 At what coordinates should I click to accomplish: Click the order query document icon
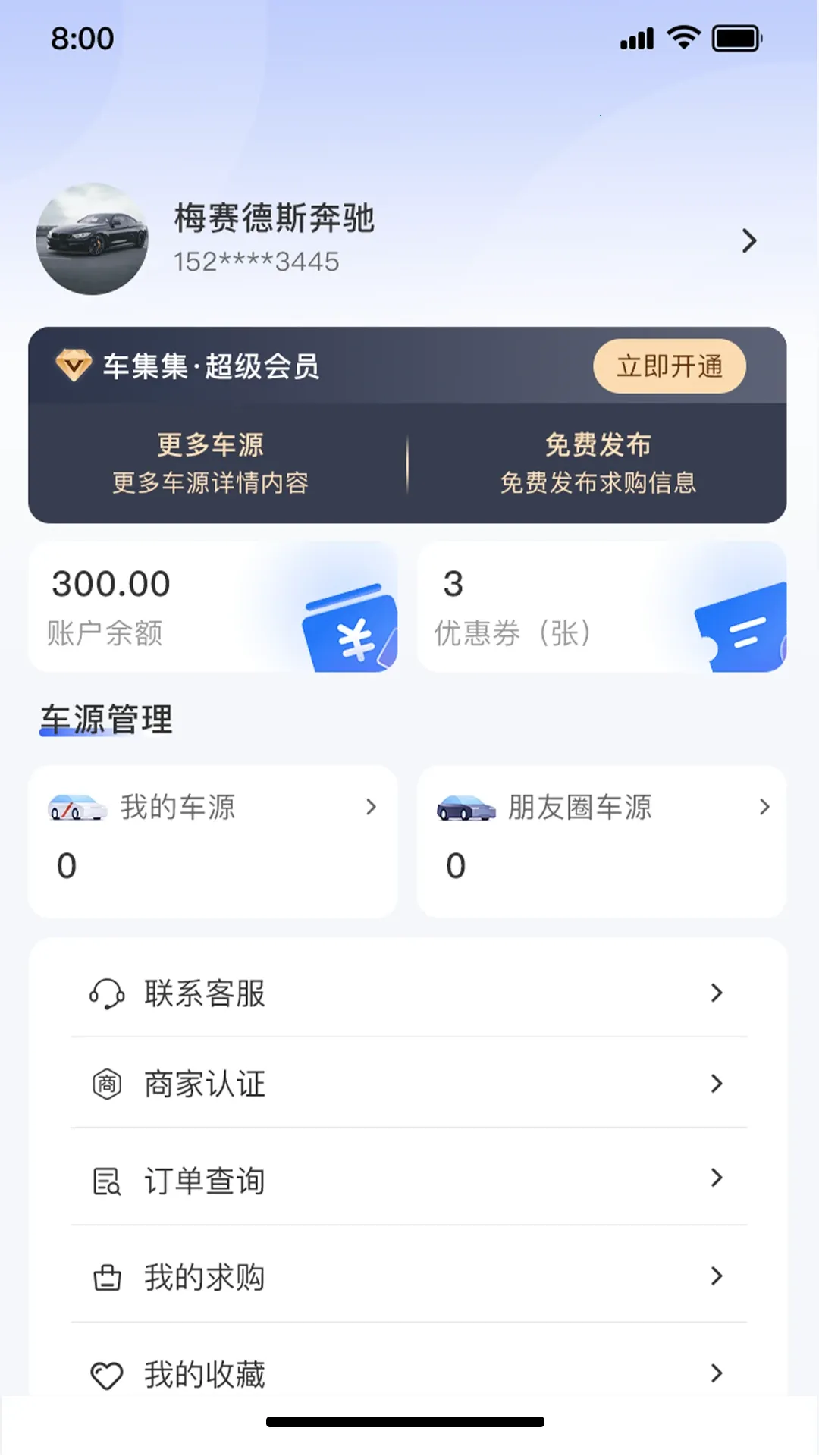pyautogui.click(x=108, y=1180)
